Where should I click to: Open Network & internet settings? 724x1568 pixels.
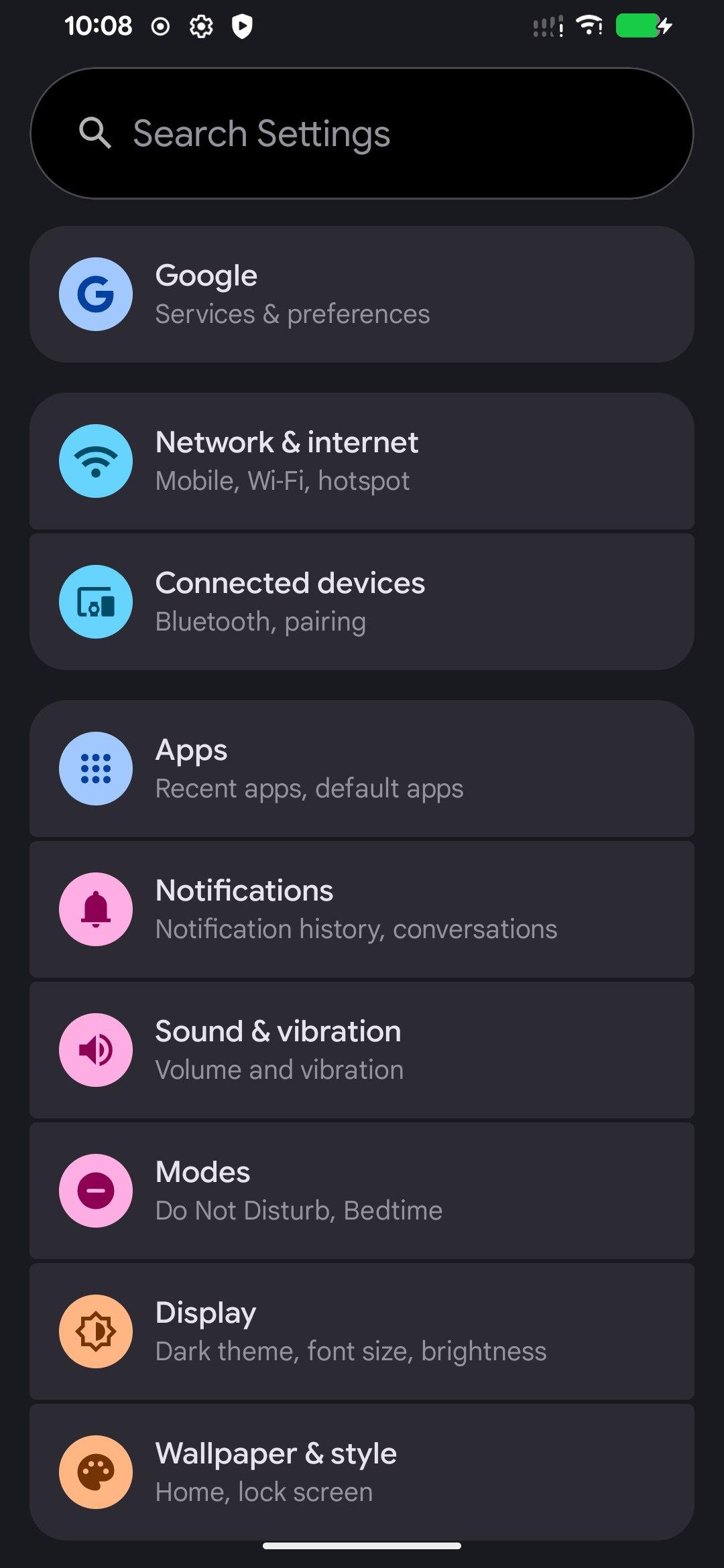(362, 461)
